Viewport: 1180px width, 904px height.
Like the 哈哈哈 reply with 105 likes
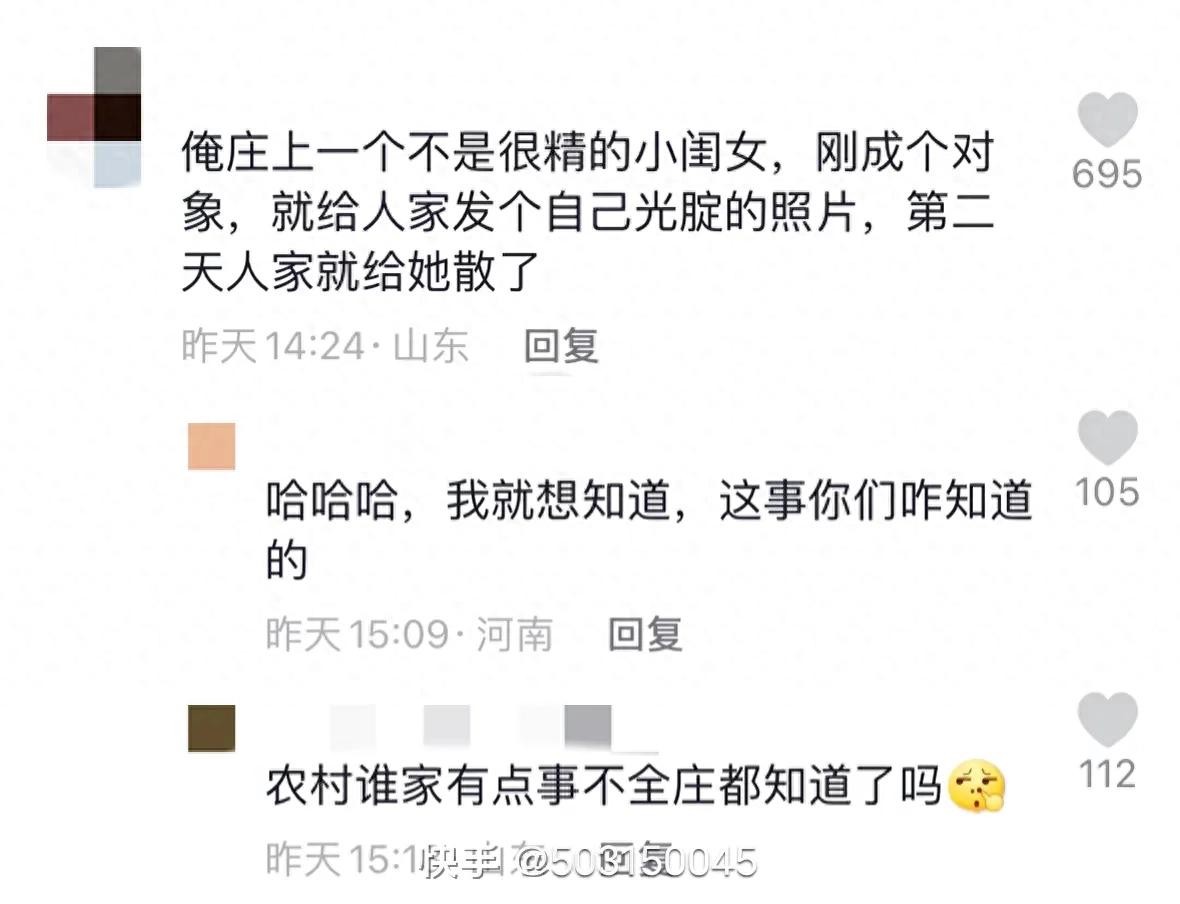click(1107, 437)
